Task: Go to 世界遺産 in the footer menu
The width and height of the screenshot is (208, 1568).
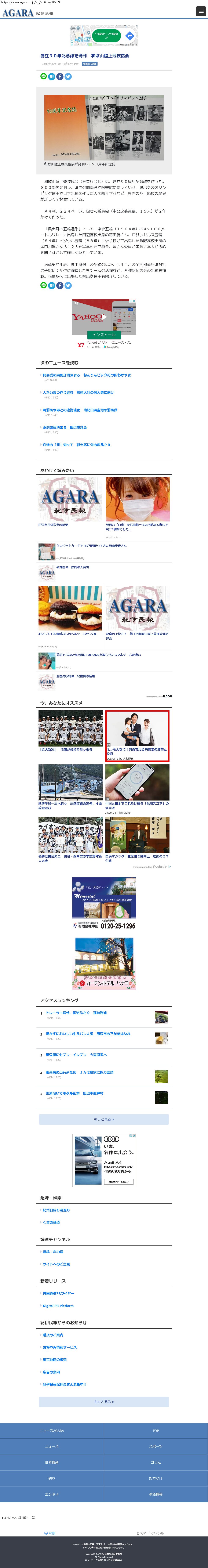Action: 52,1462
